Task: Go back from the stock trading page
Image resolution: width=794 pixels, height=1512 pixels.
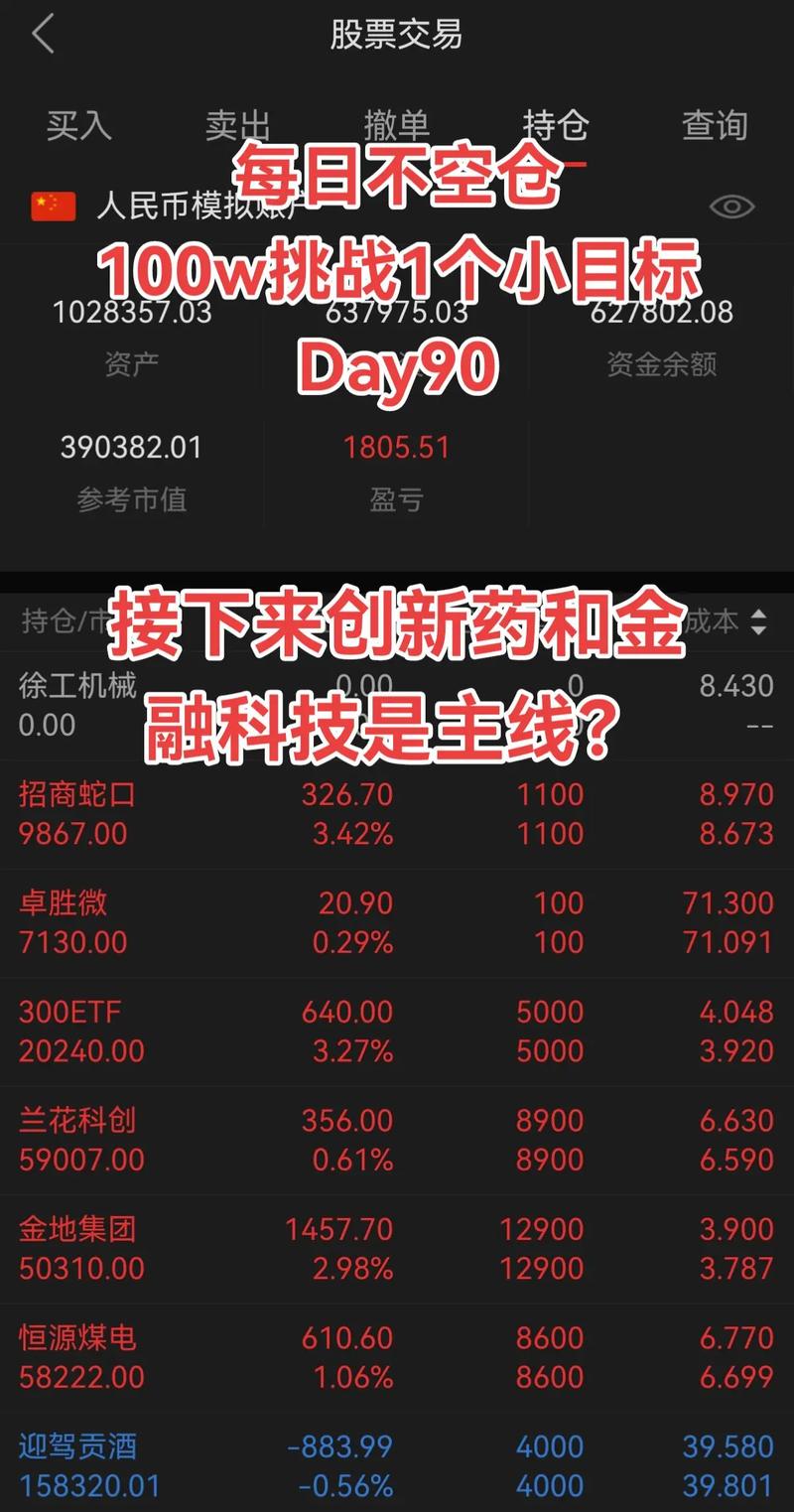Action: tap(43, 35)
